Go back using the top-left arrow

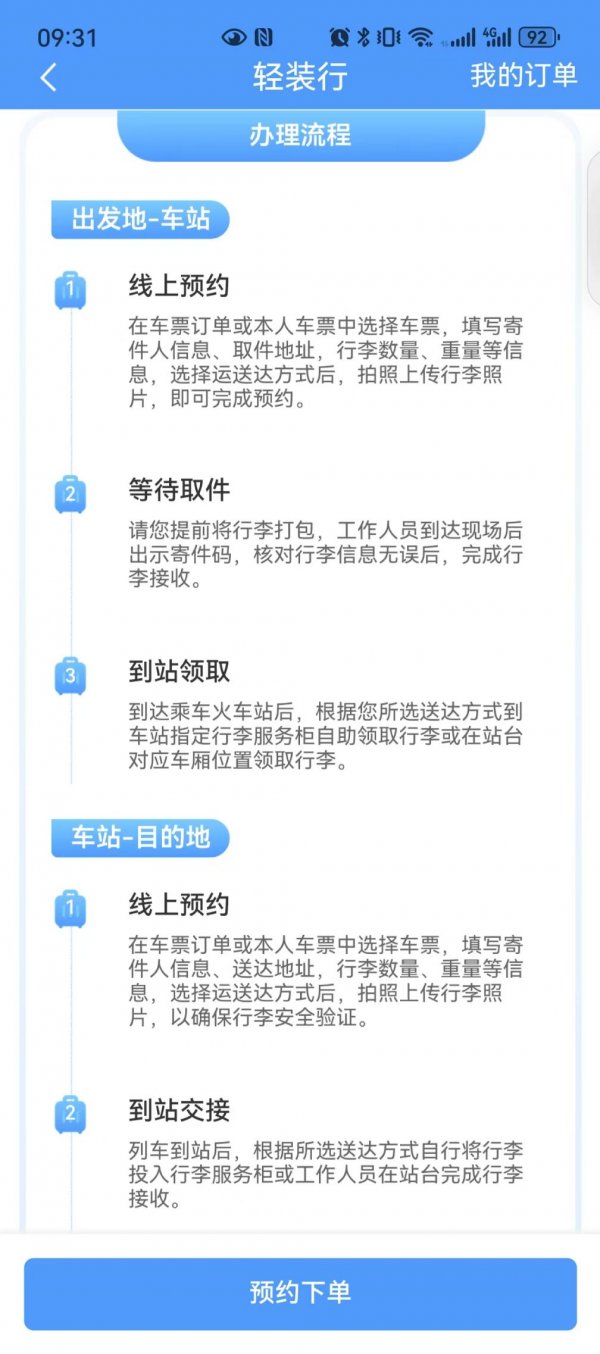[x=48, y=78]
